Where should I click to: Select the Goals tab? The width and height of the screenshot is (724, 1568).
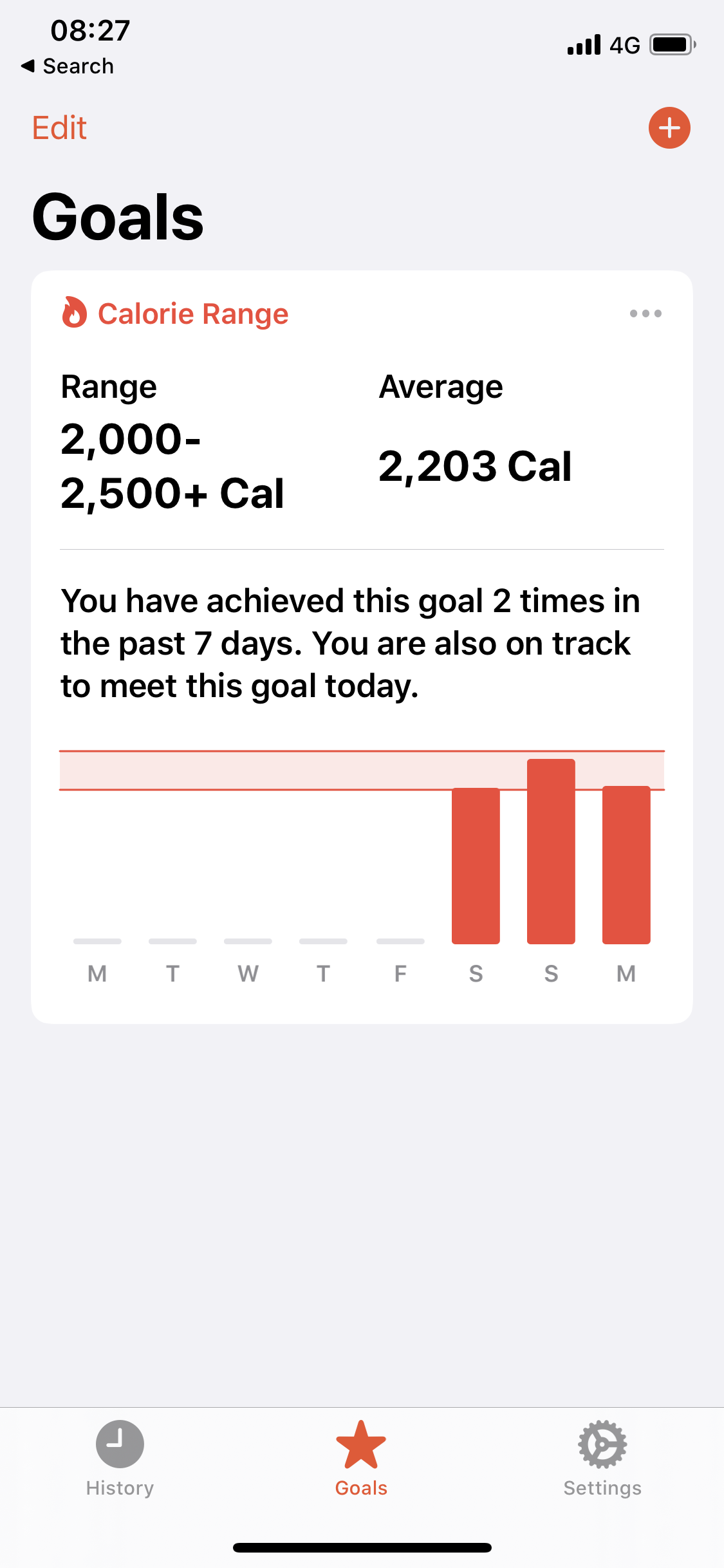[361, 1459]
